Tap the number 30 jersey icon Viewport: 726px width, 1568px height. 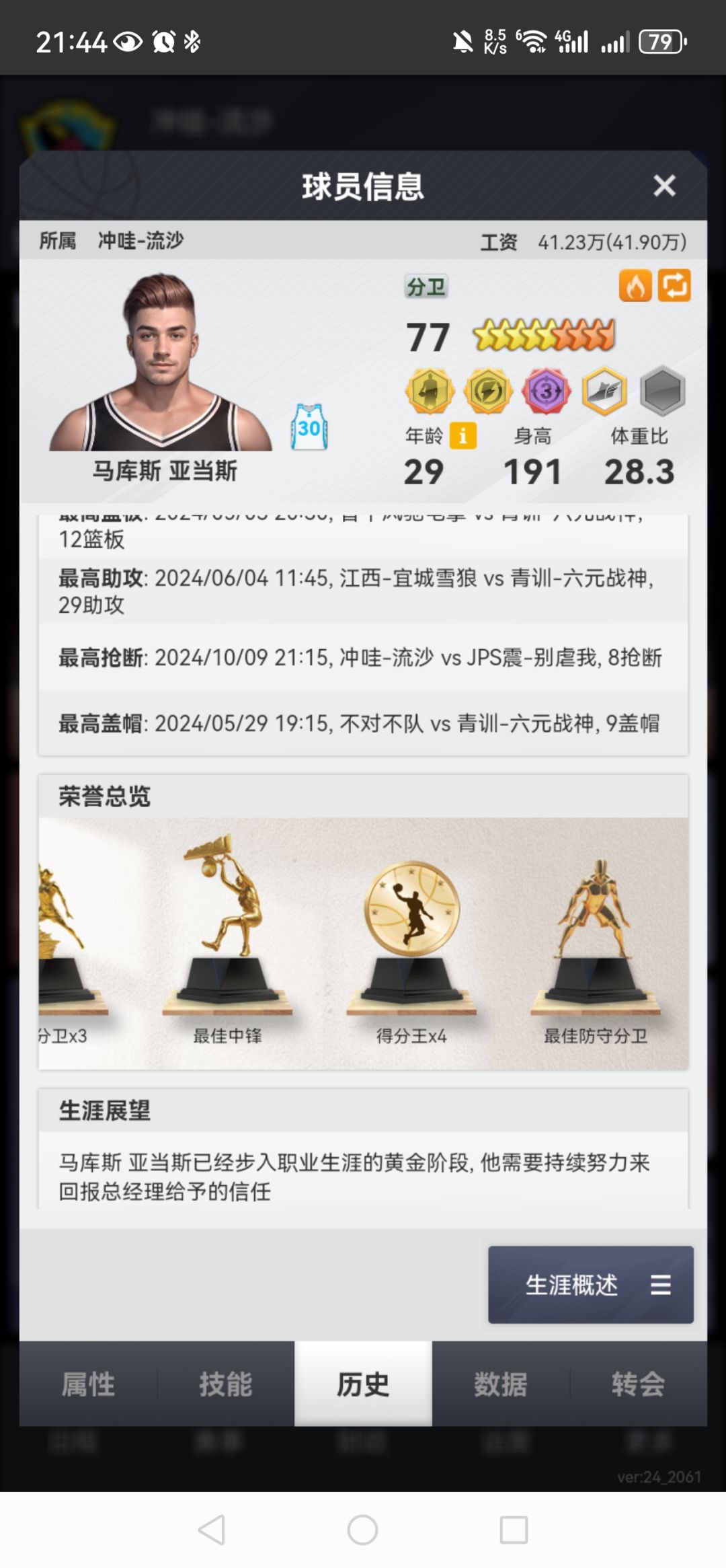pos(309,427)
